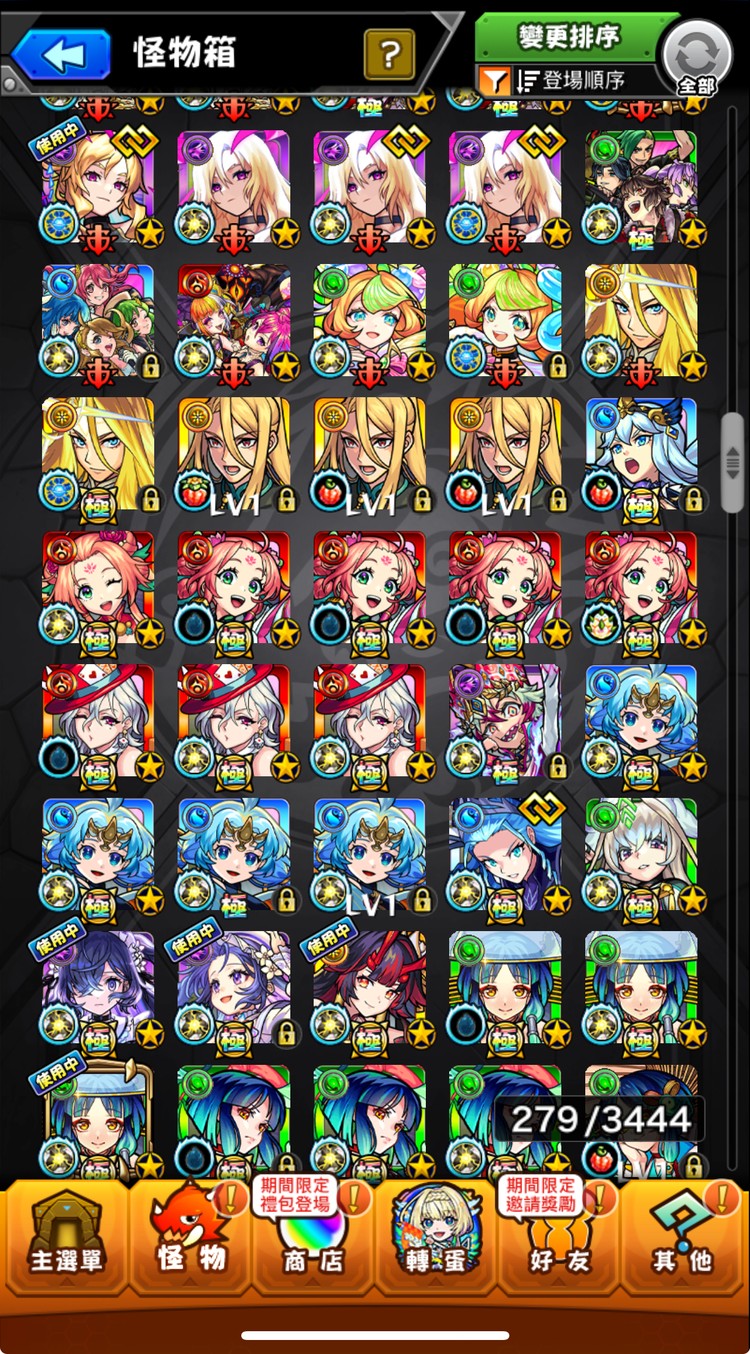This screenshot has width=750, height=1354.
Task: Select the green-frame monster wearing white hat
Action: coord(640,853)
